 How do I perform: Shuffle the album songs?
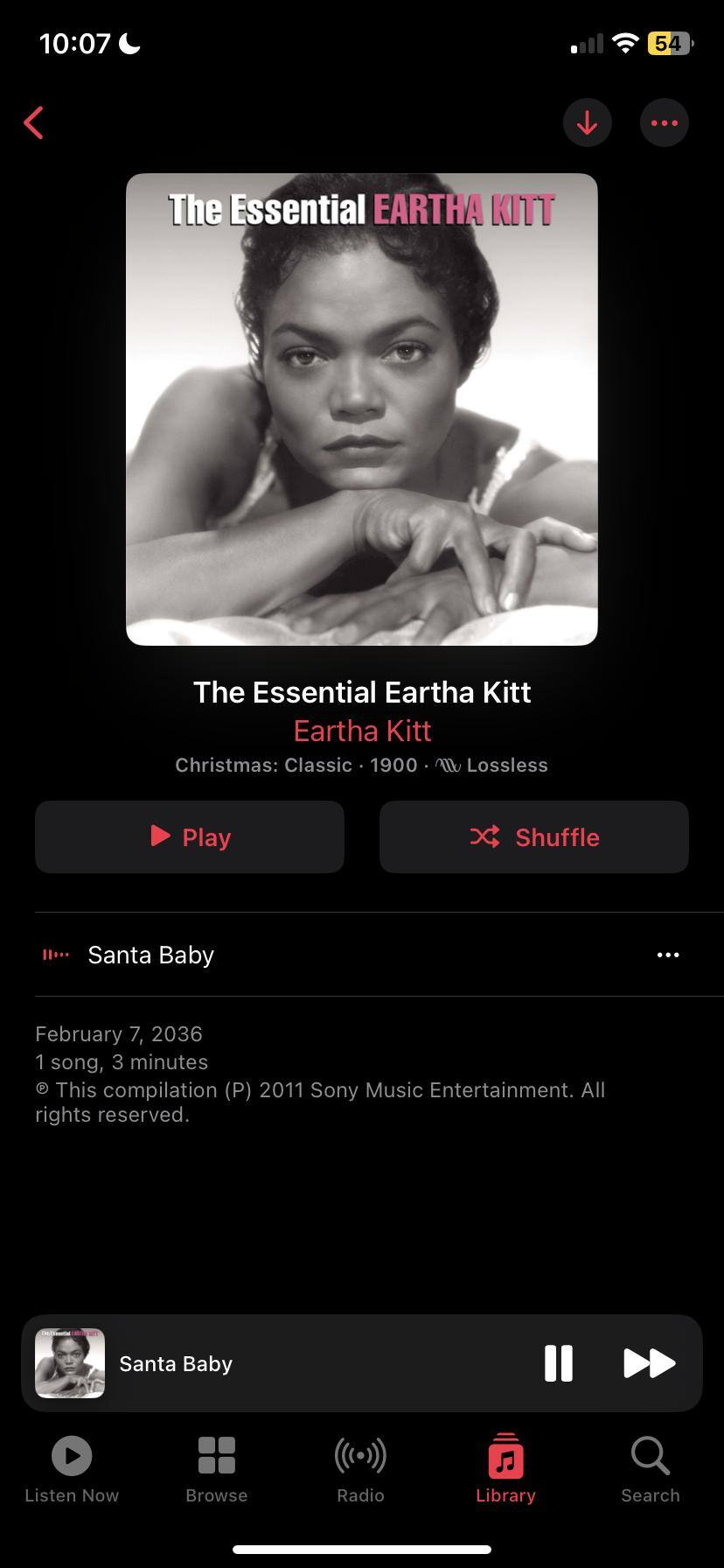pyautogui.click(x=533, y=836)
